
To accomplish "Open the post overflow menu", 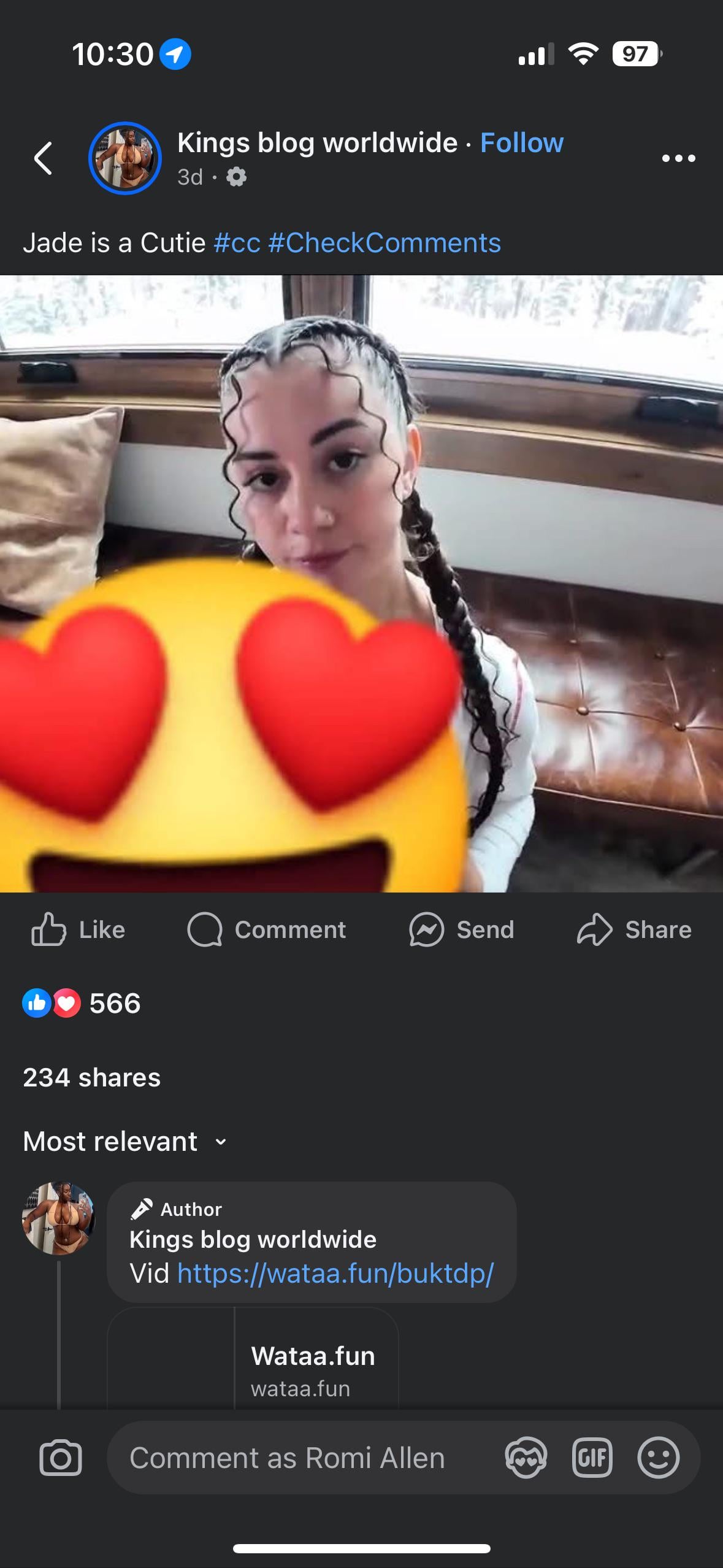I will (x=678, y=158).
